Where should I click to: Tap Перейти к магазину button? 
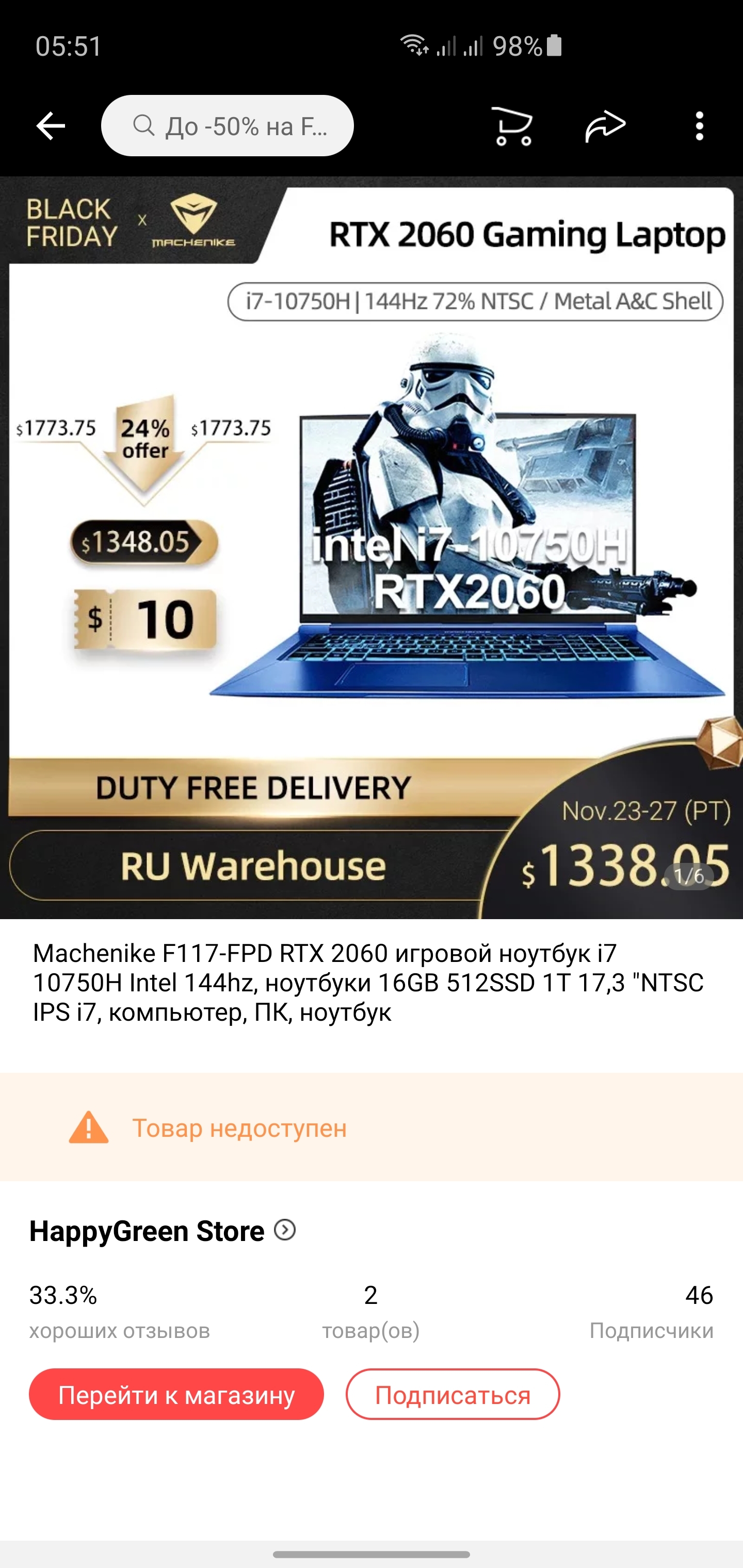point(176,1395)
